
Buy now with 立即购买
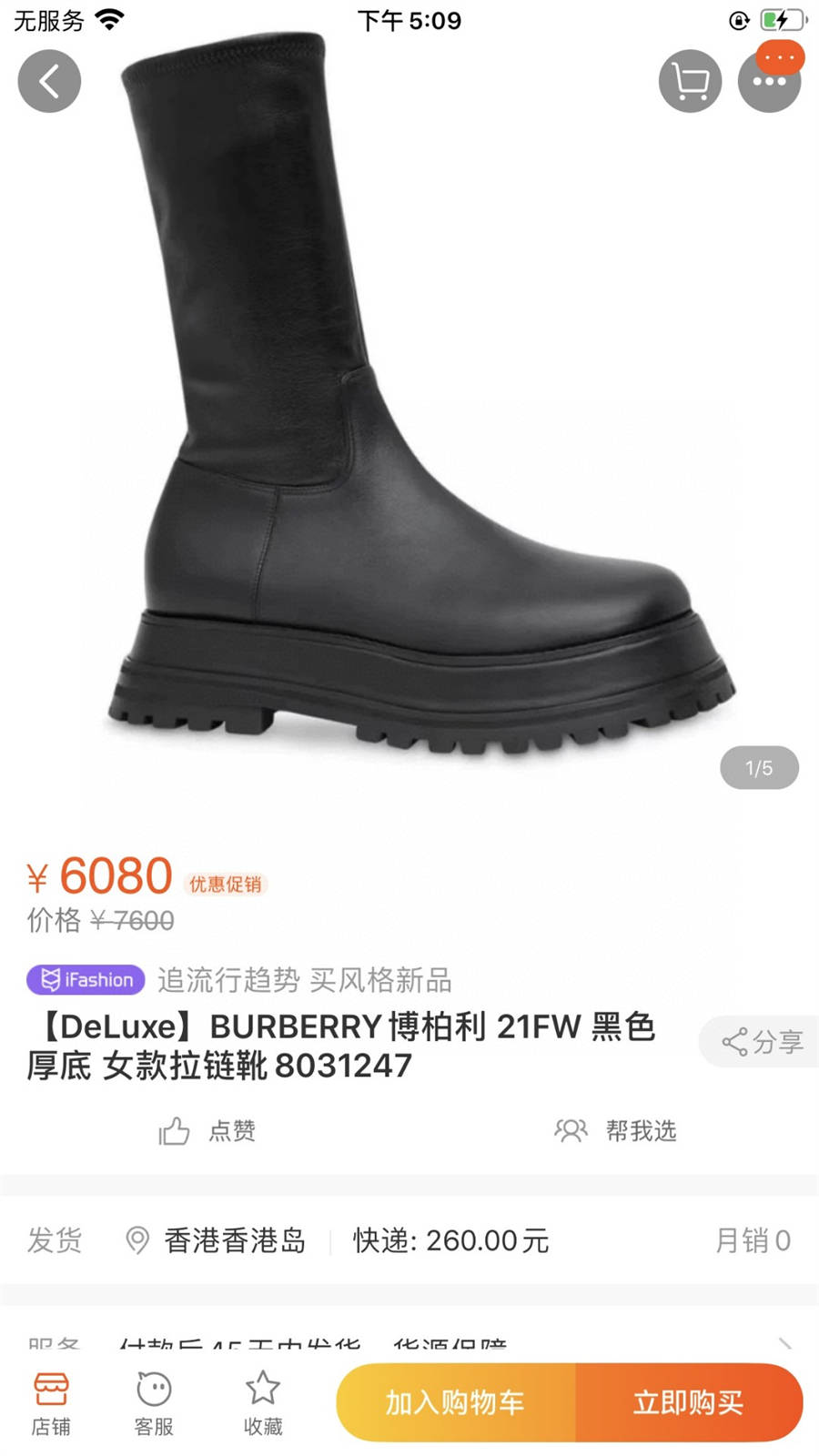tap(689, 1402)
